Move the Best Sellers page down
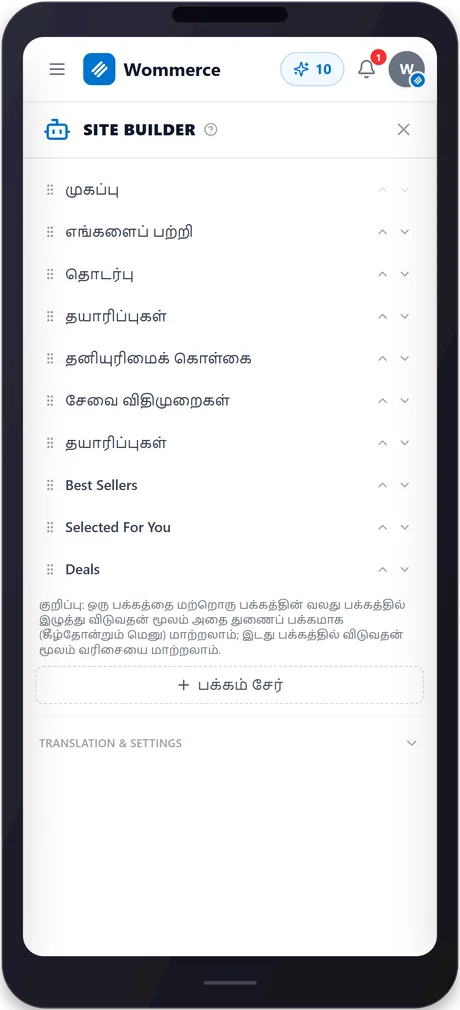The height and width of the screenshot is (1010, 460). tap(405, 485)
